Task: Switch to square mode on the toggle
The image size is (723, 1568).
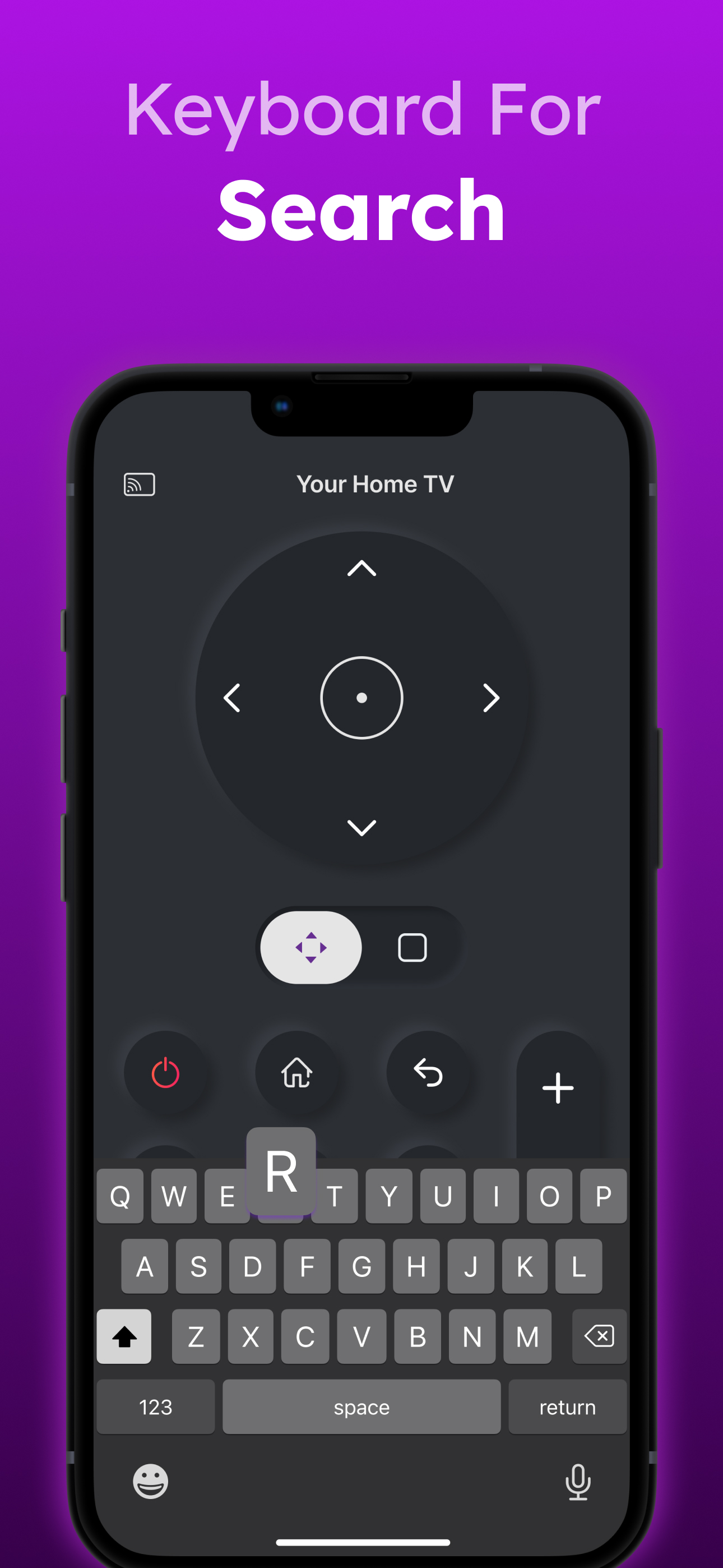Action: point(413,947)
